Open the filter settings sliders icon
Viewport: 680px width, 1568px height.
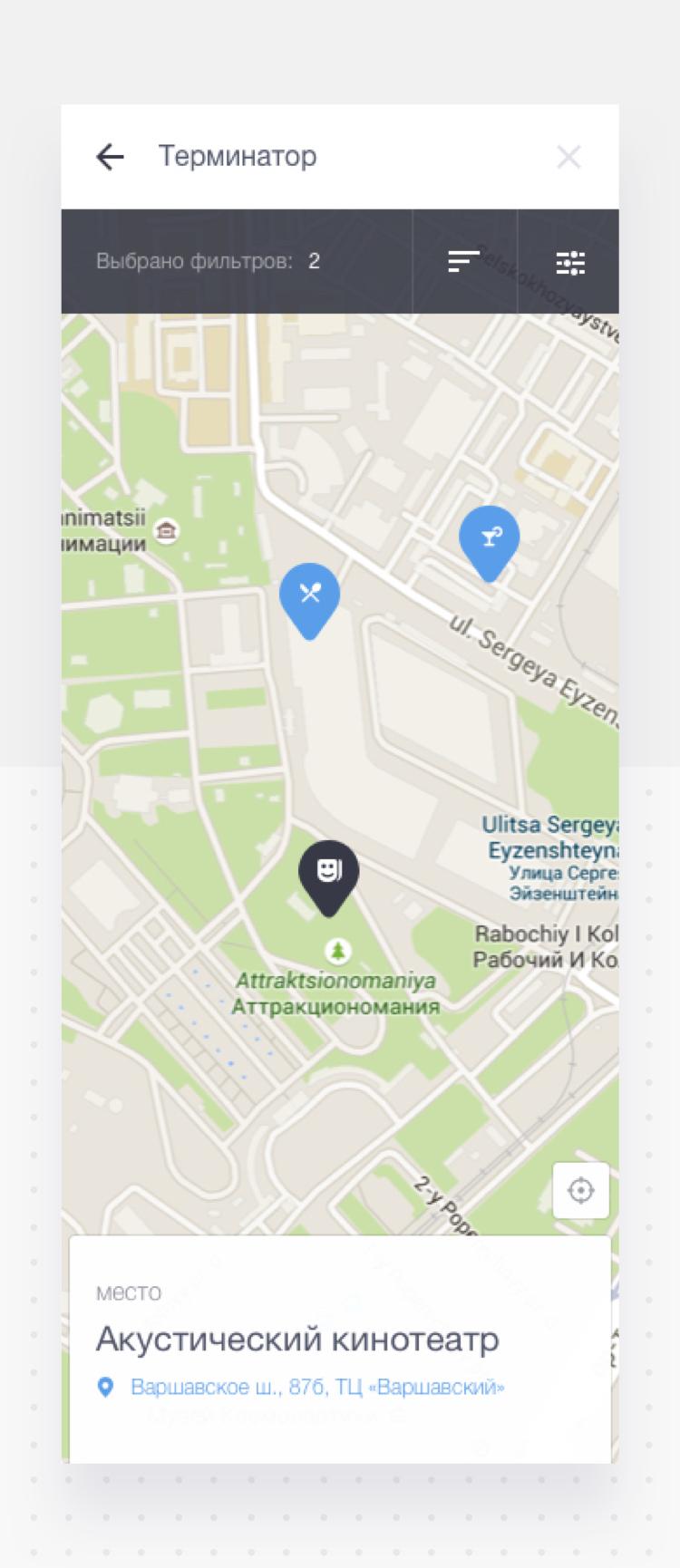coord(570,263)
